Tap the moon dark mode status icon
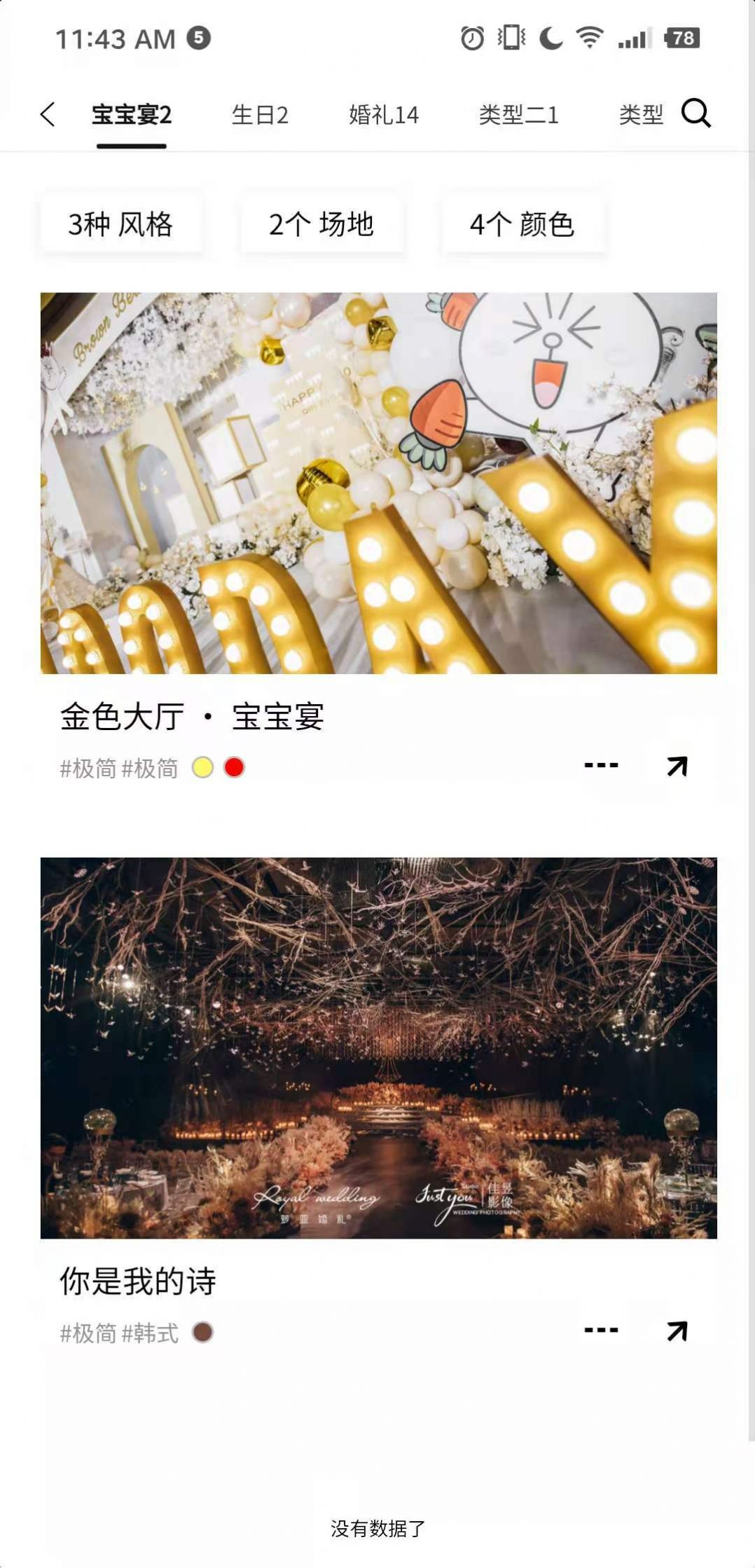The height and width of the screenshot is (1568, 755). (x=550, y=39)
